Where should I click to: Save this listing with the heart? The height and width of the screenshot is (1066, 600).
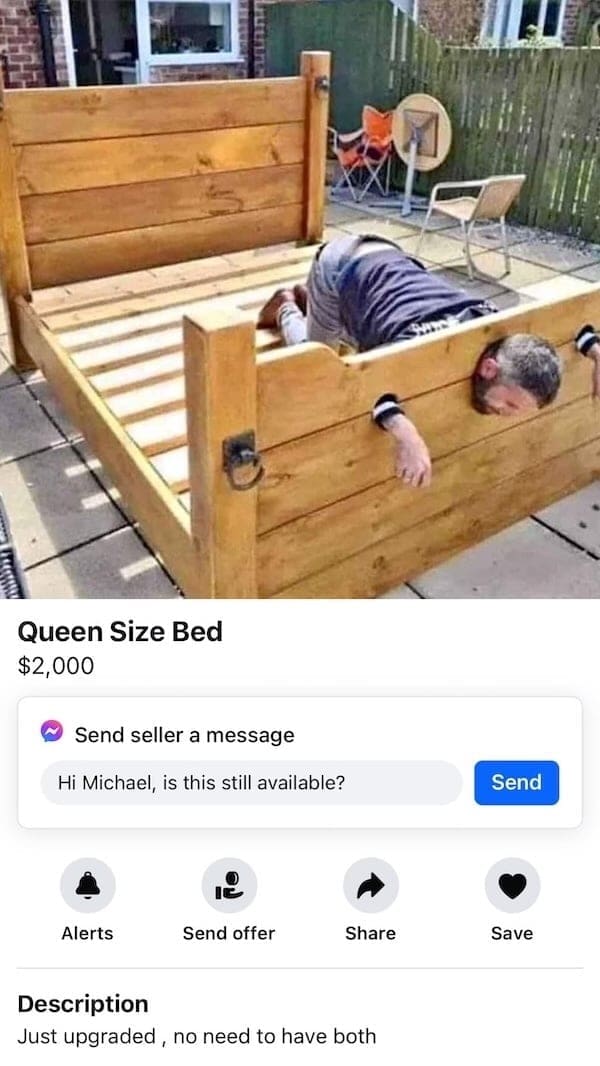point(512,886)
